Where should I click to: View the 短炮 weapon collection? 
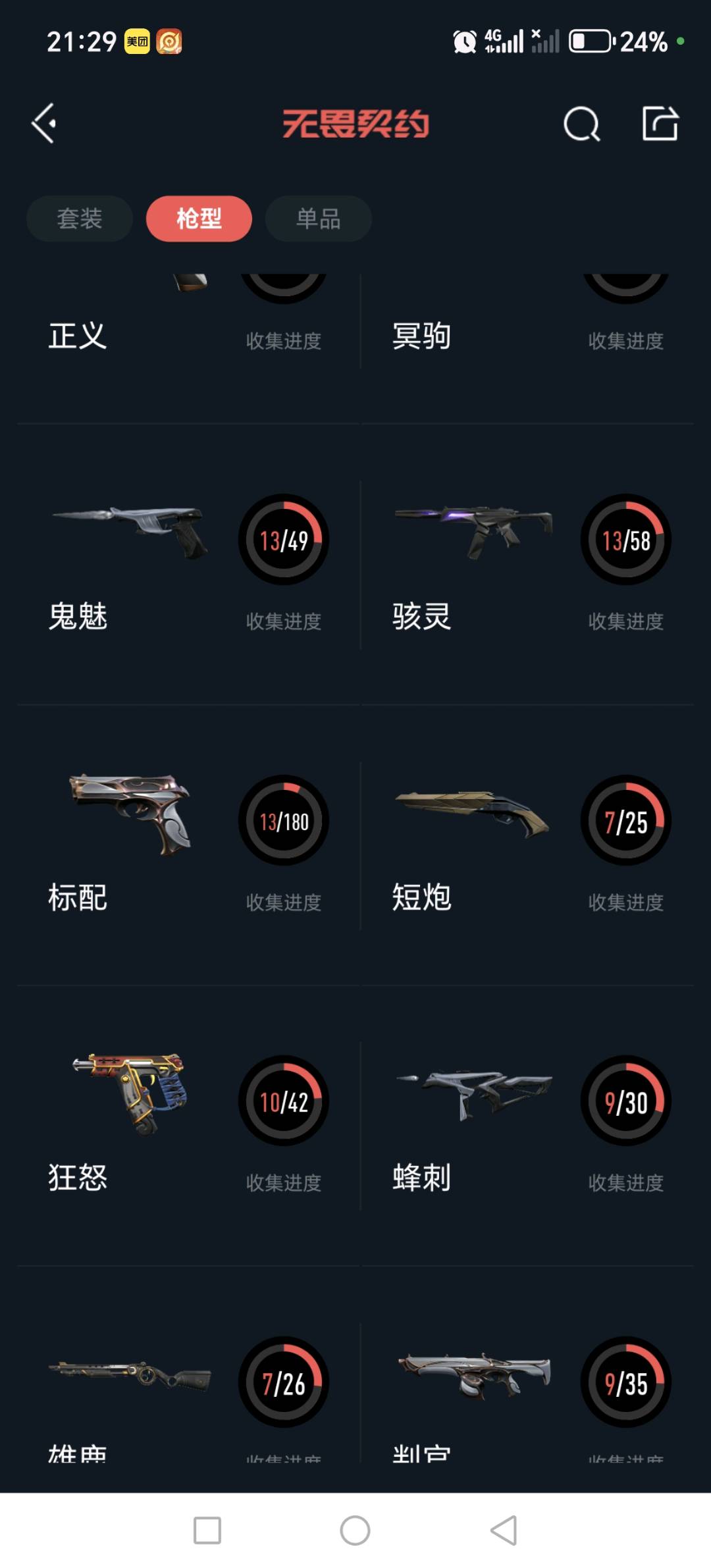[527, 846]
